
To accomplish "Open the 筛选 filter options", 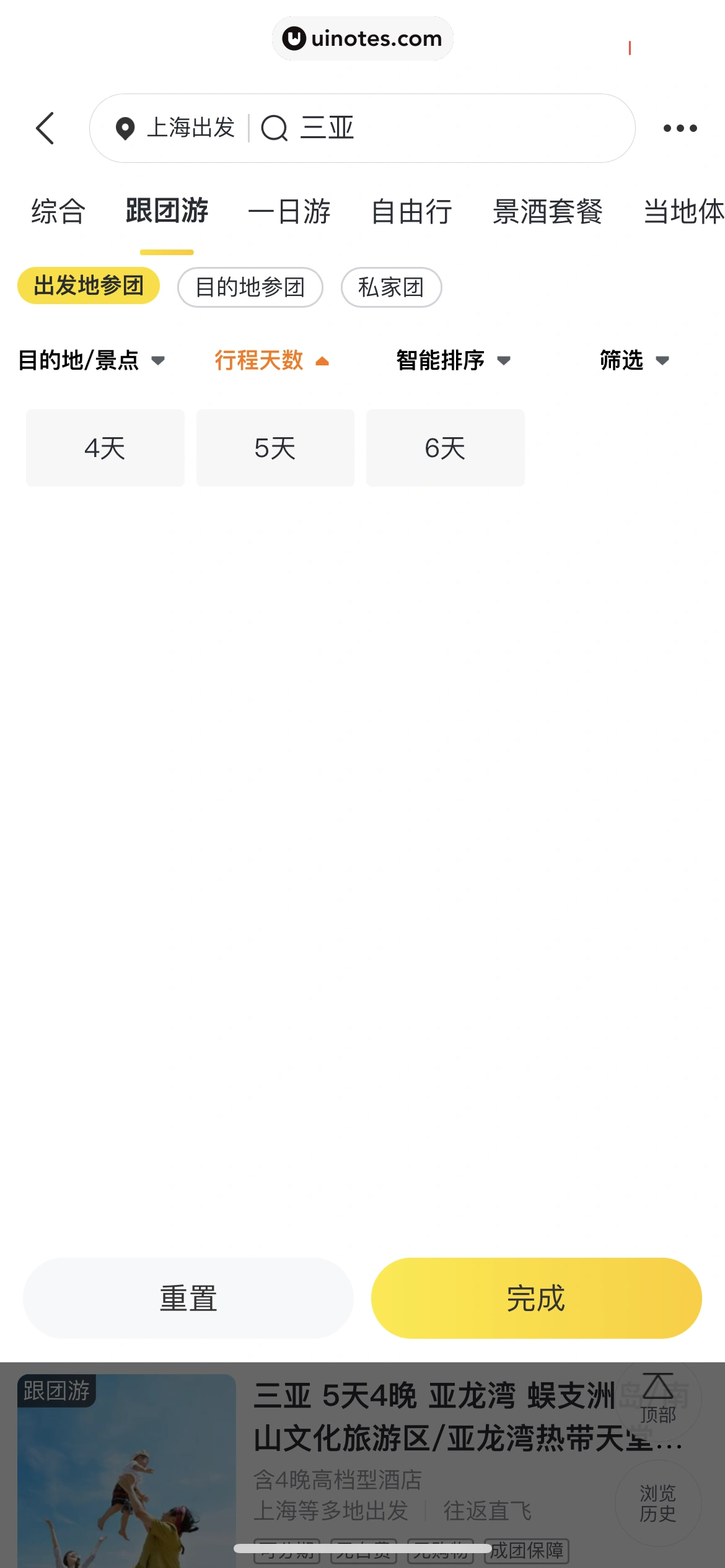I will click(x=634, y=360).
